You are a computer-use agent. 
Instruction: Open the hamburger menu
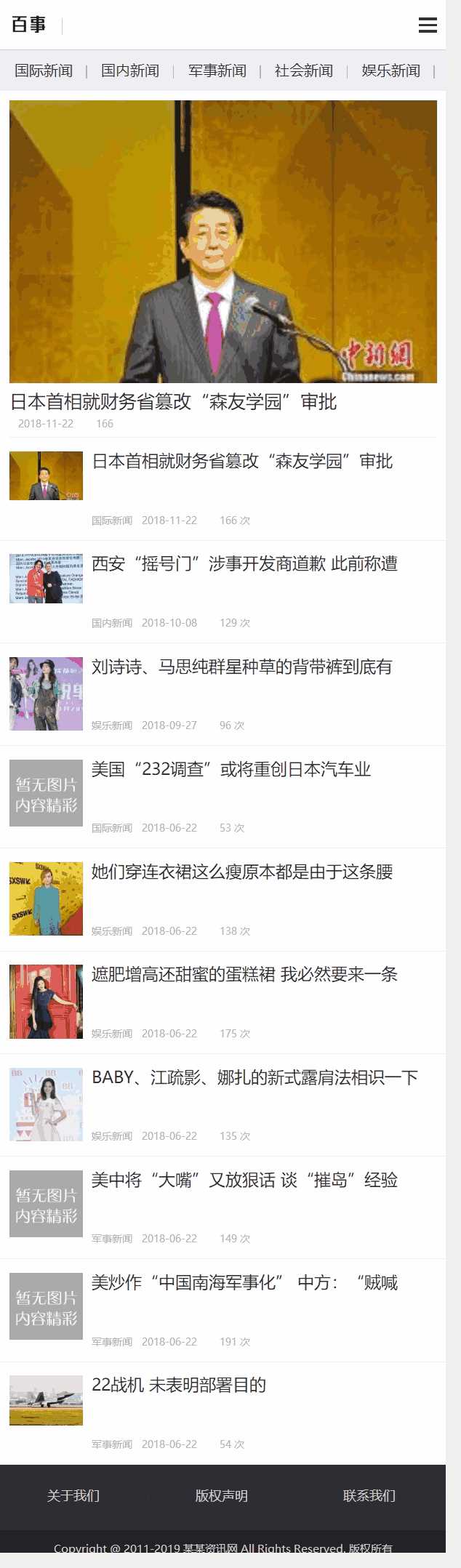click(x=428, y=25)
